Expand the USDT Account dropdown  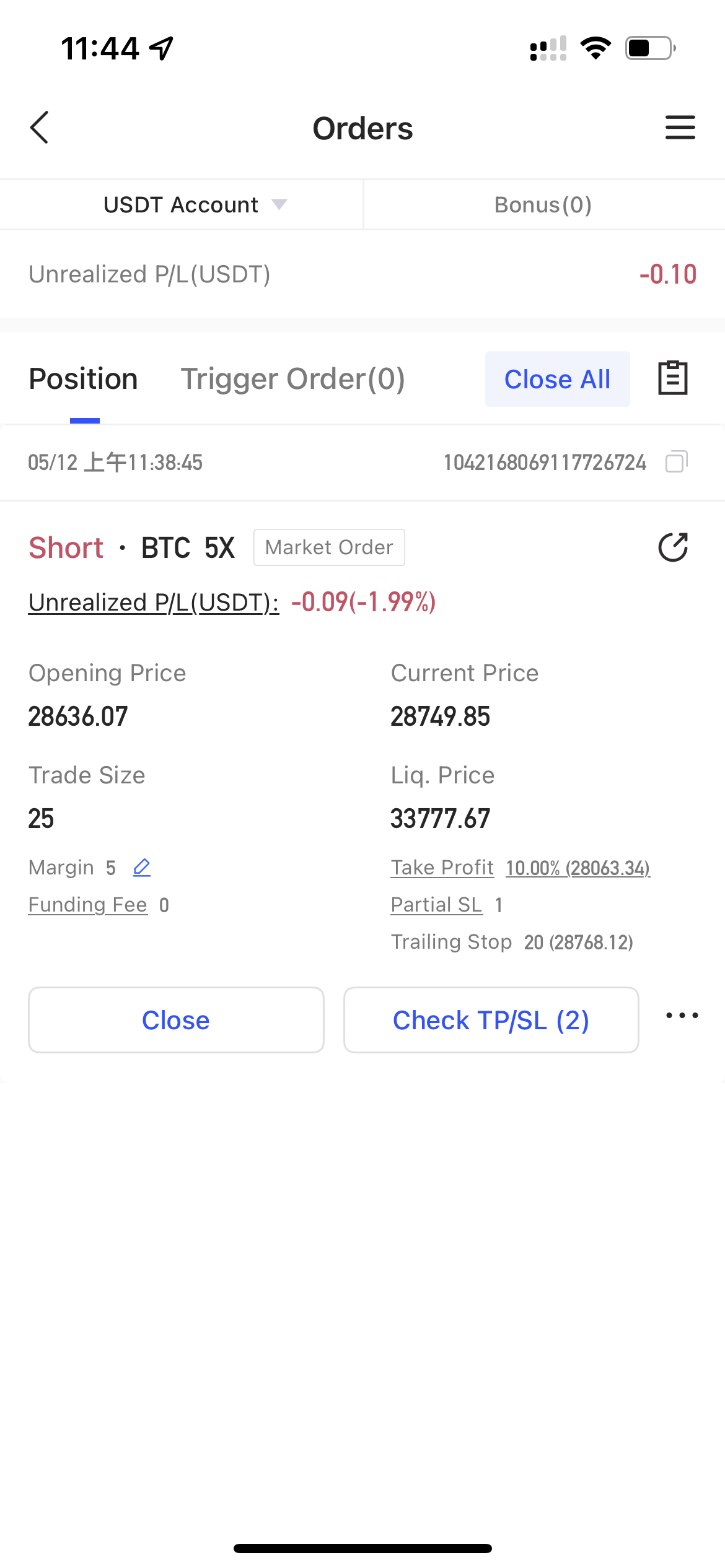195,205
